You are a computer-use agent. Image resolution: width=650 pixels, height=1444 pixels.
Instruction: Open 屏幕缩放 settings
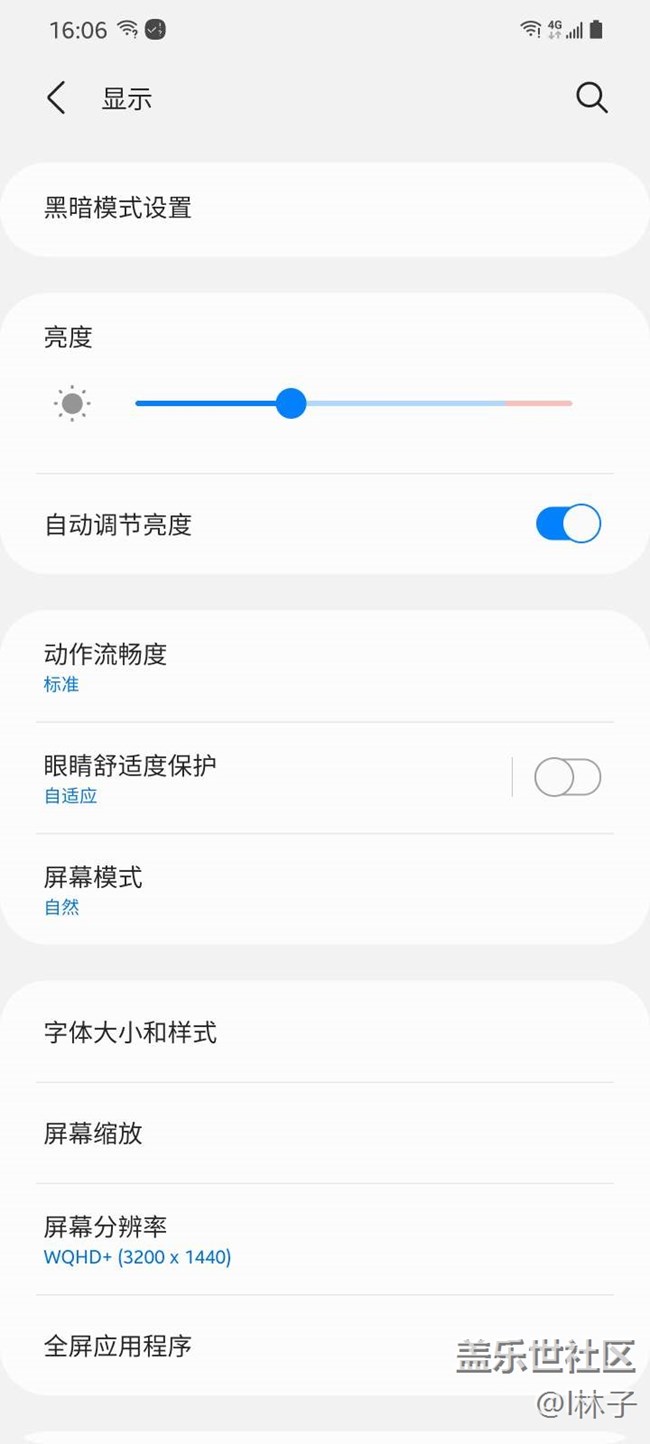click(x=93, y=1133)
